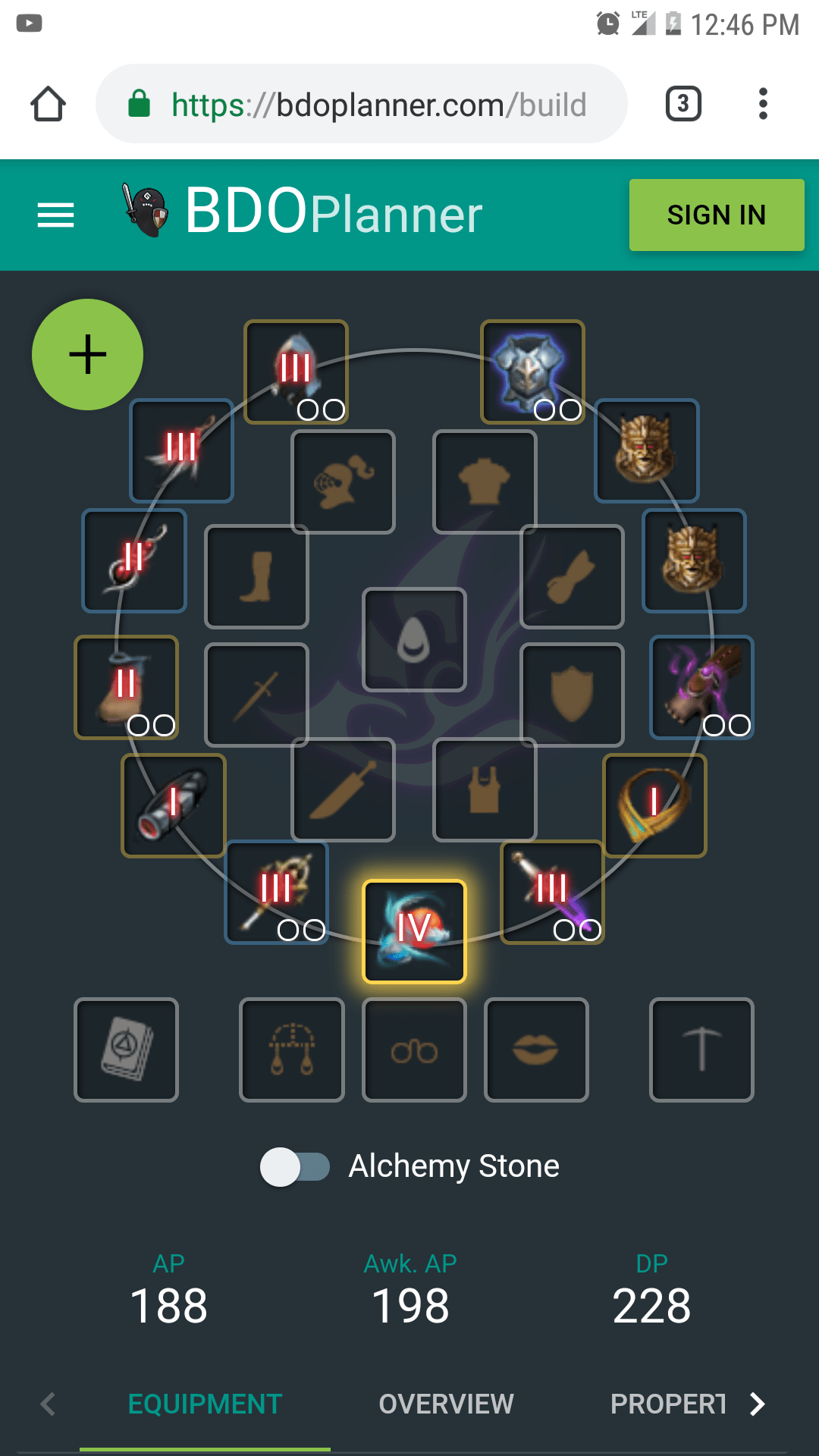The height and width of the screenshot is (1456, 819).
Task: Open the empty lips costume slot
Action: click(536, 1050)
